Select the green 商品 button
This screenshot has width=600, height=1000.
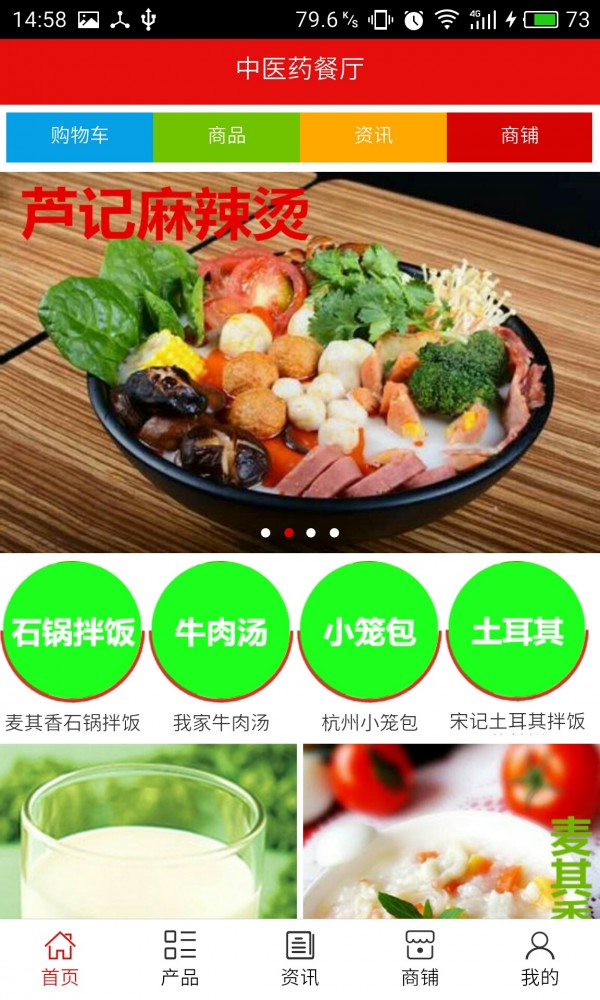tap(226, 137)
